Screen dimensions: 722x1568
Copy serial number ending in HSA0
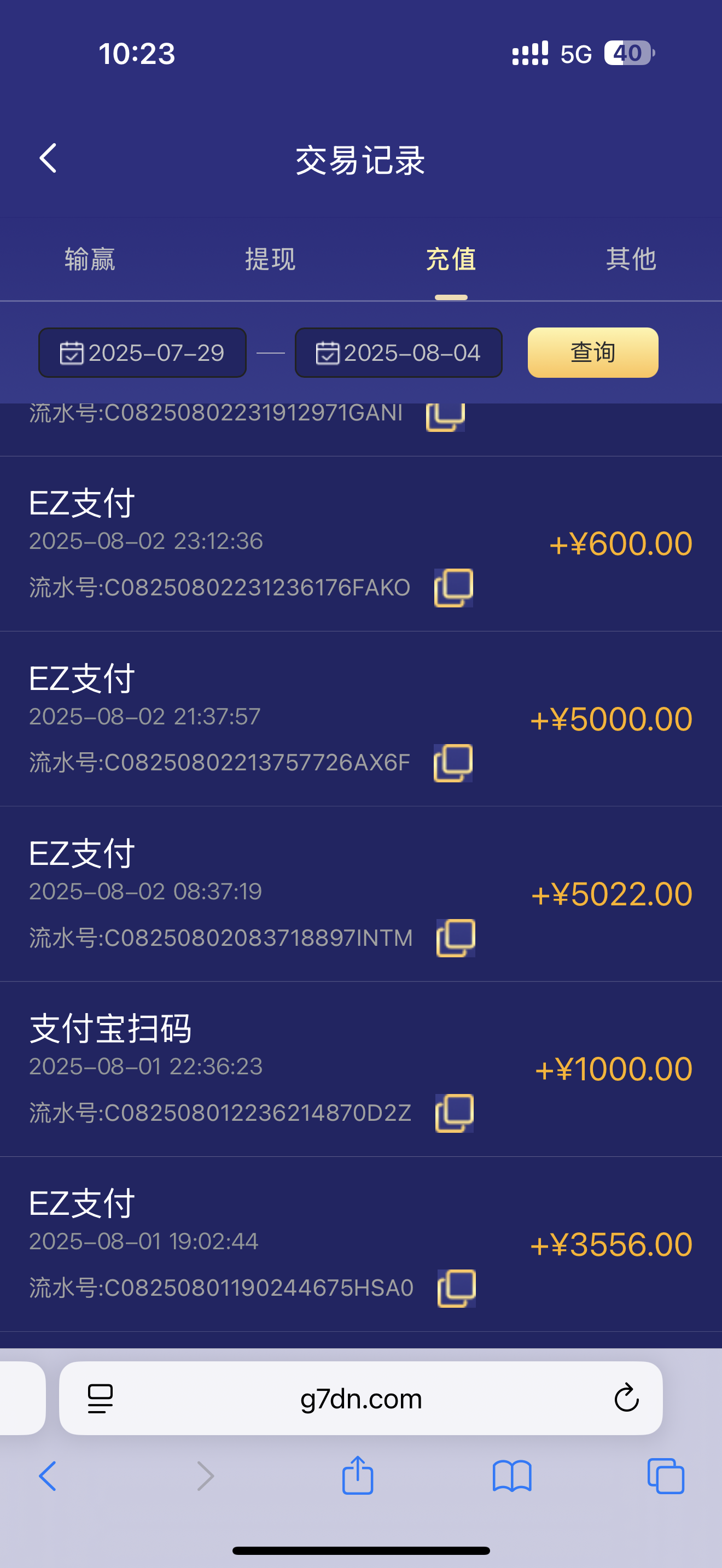pyautogui.click(x=457, y=1288)
